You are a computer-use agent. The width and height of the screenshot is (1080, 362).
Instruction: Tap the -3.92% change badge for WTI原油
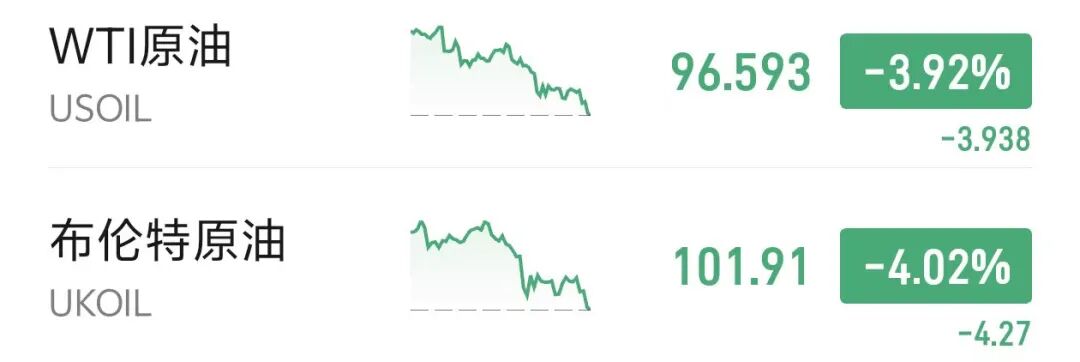pyautogui.click(x=935, y=71)
